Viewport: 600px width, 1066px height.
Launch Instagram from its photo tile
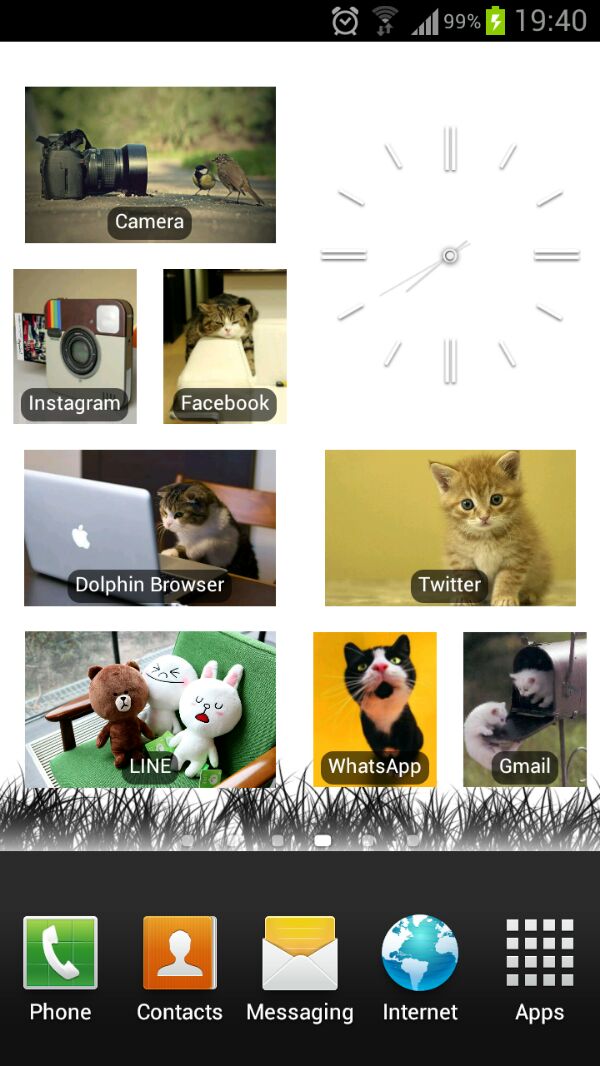tap(75, 346)
